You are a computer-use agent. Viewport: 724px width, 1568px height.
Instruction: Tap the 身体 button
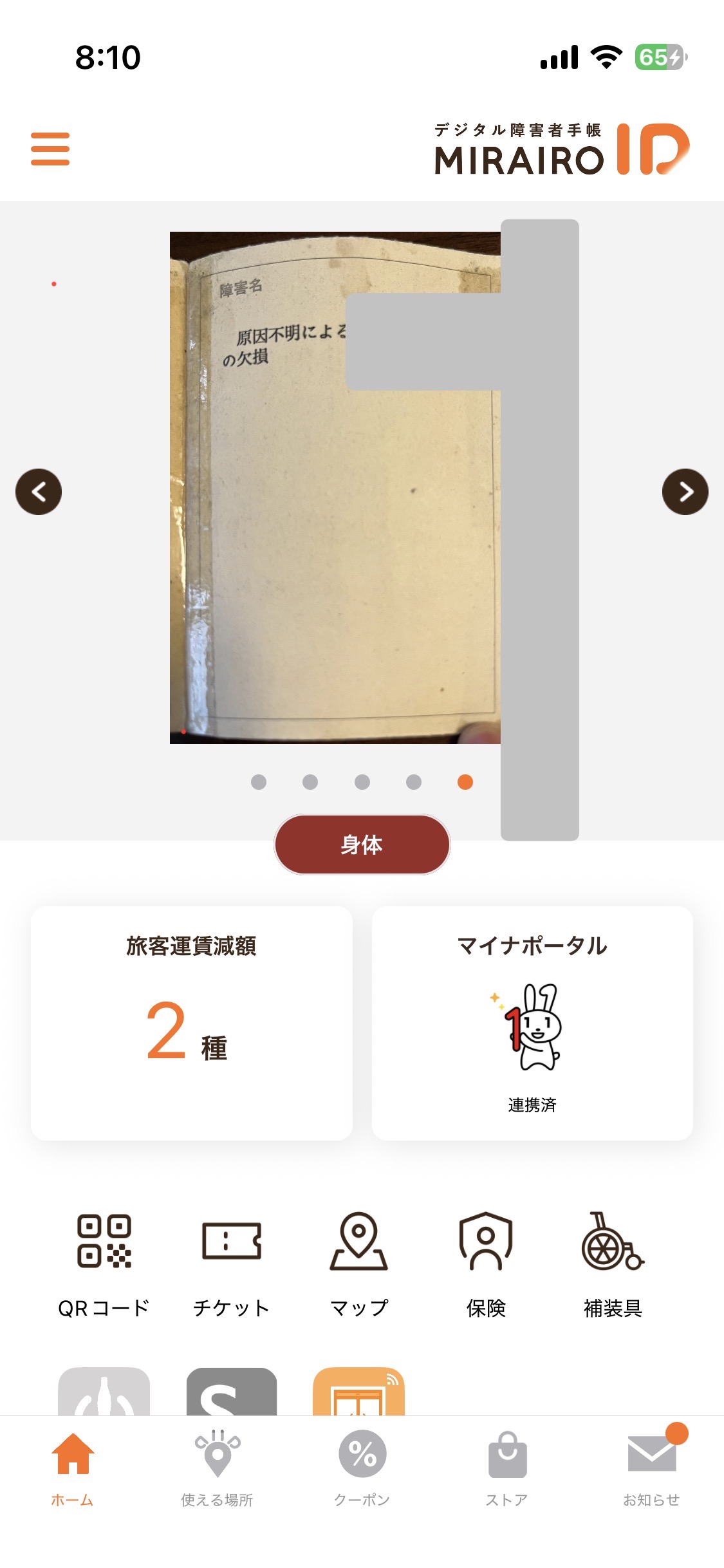[x=362, y=845]
